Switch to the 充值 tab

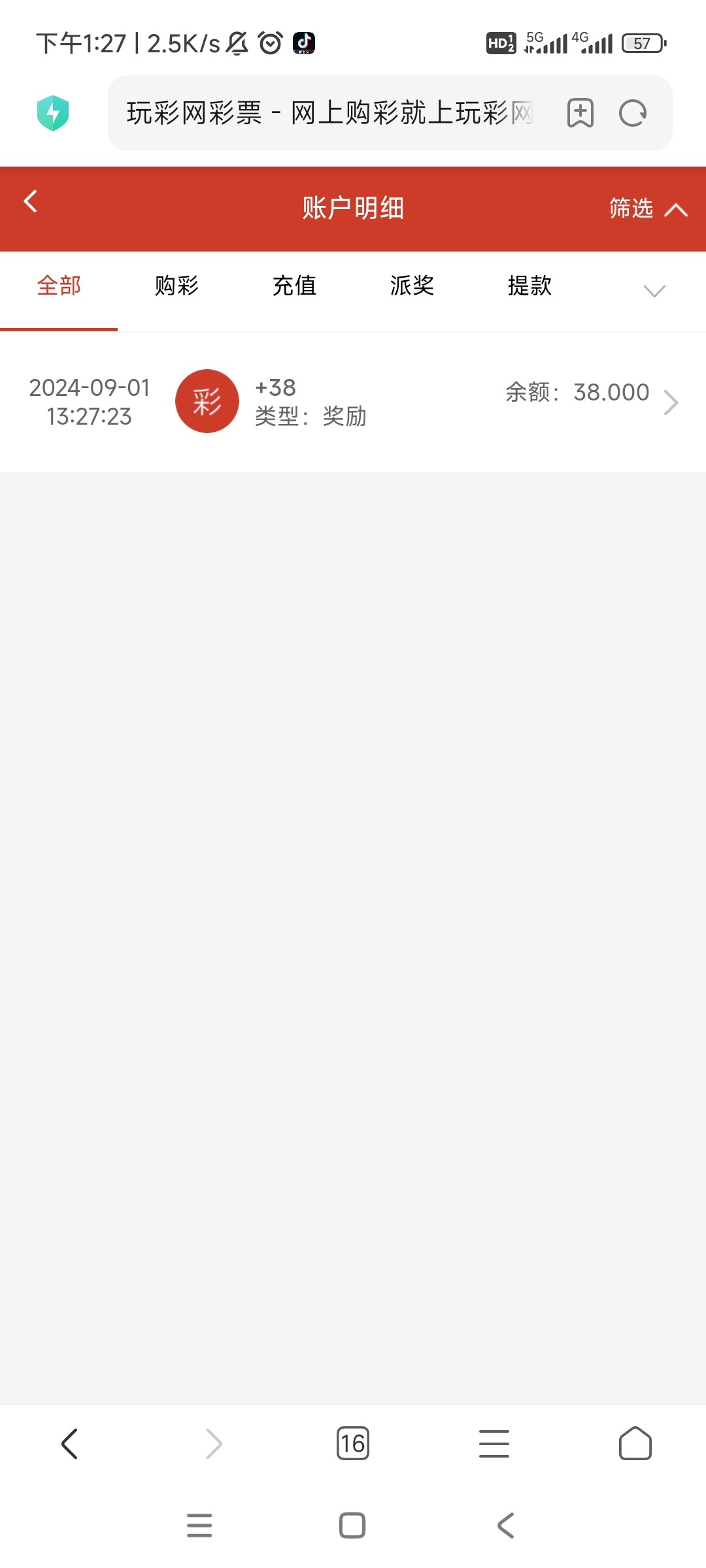pos(294,286)
